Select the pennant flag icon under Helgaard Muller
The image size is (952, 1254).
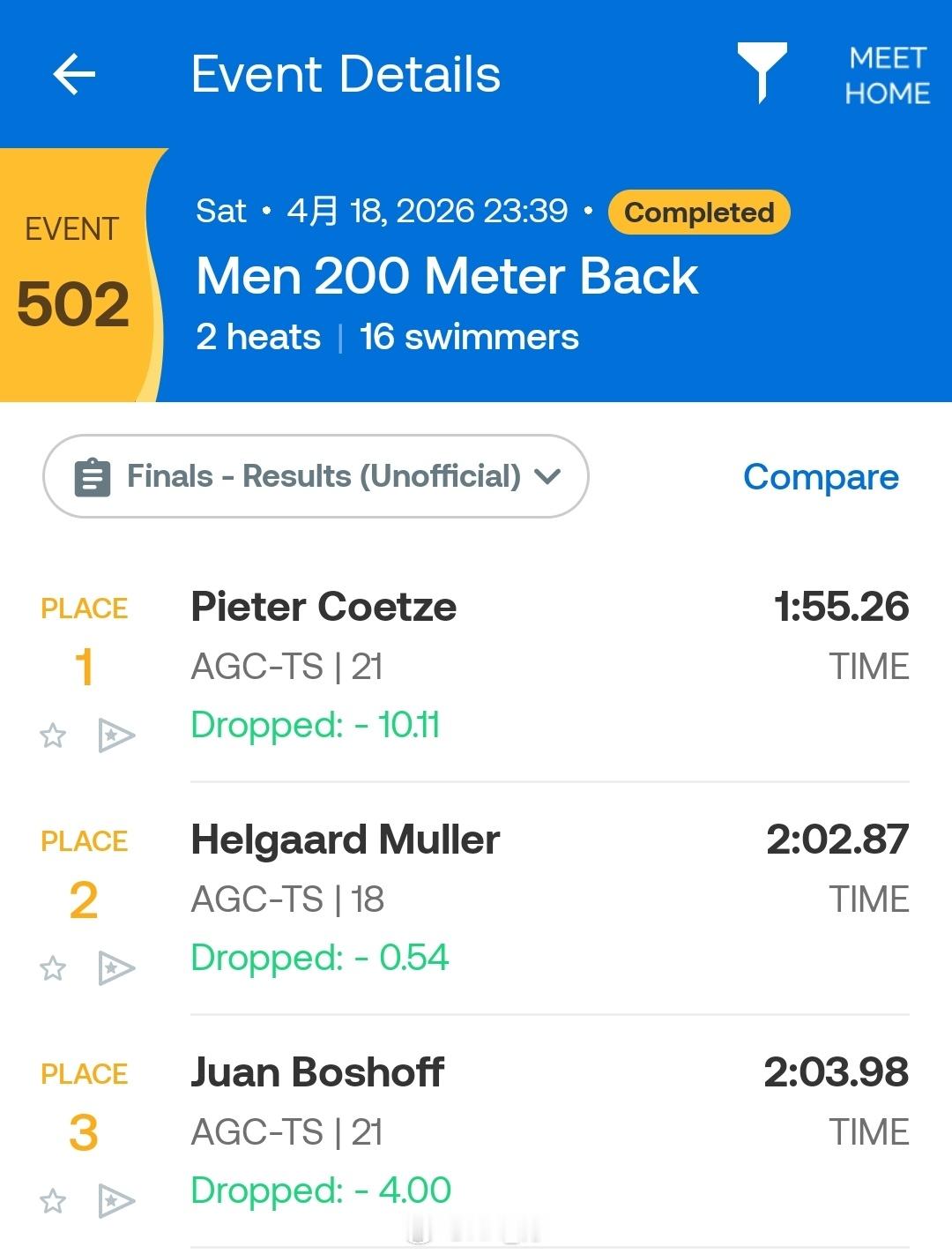115,968
